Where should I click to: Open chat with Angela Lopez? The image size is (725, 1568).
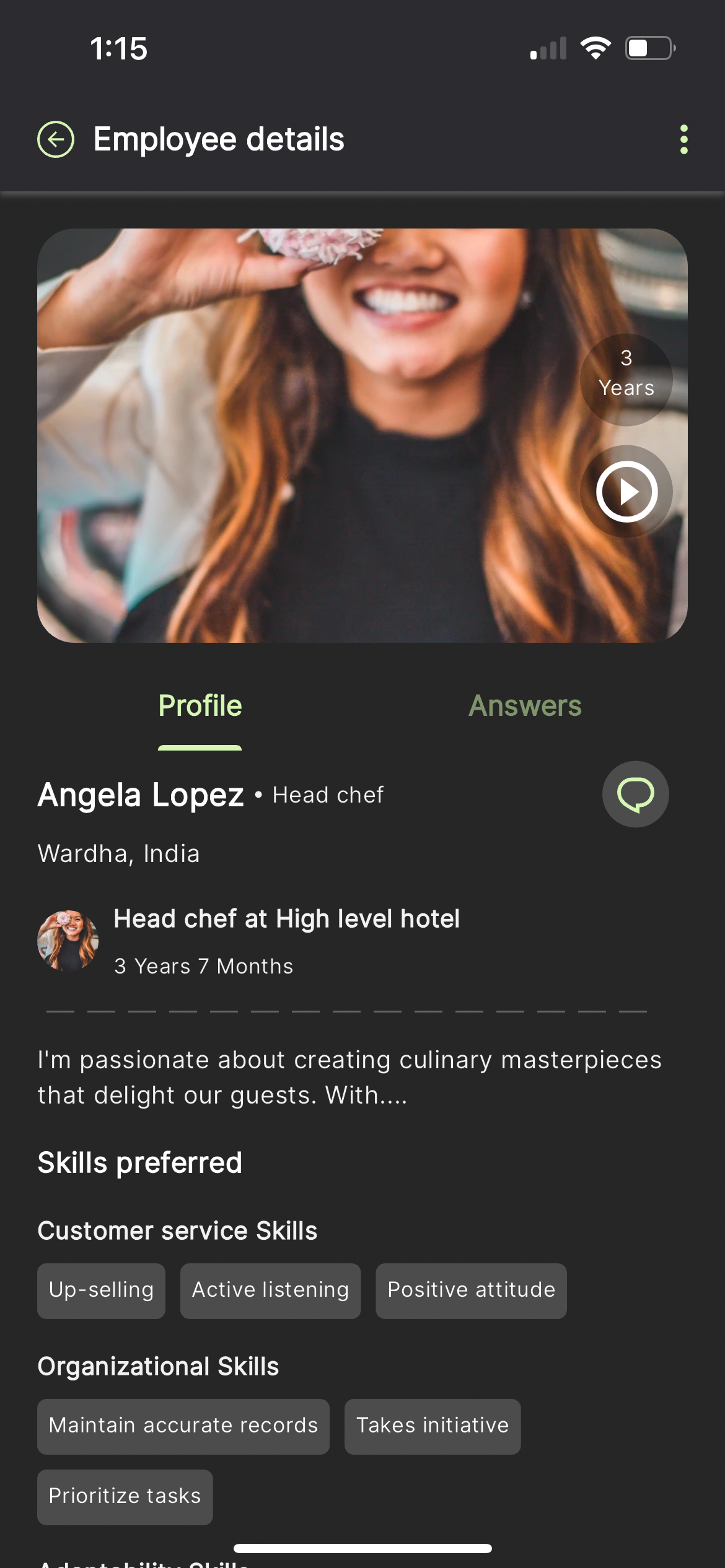pyautogui.click(x=635, y=795)
